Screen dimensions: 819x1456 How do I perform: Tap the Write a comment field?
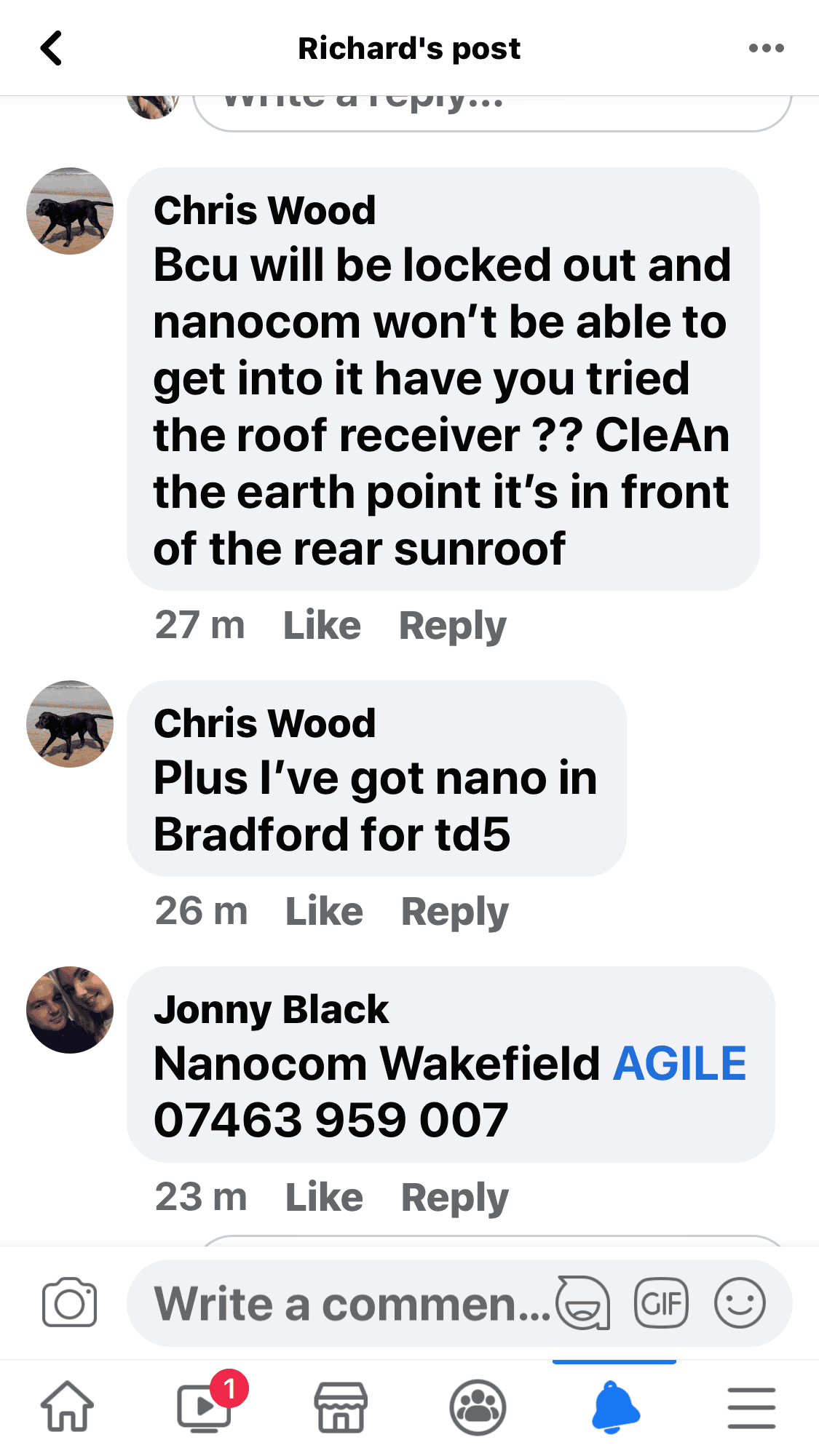[x=353, y=1303]
